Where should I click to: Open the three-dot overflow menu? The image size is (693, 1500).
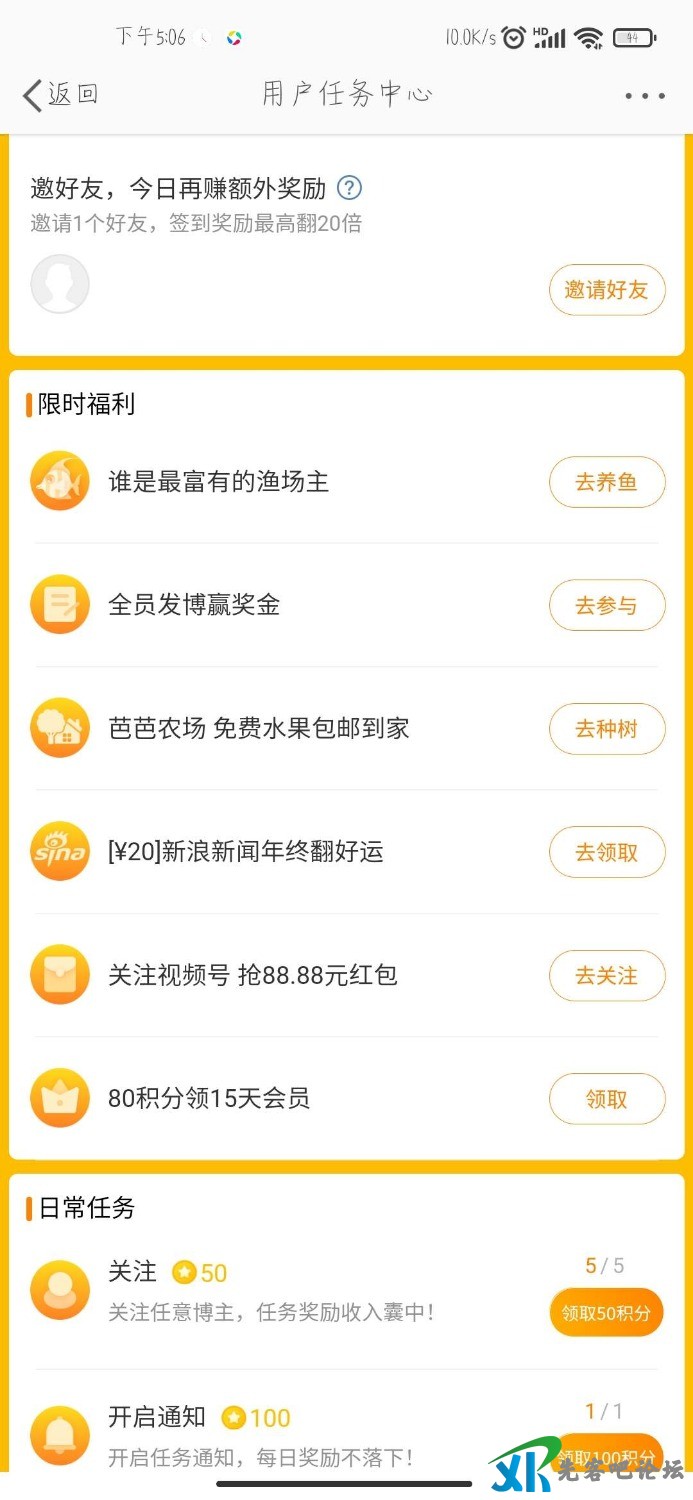pos(644,96)
